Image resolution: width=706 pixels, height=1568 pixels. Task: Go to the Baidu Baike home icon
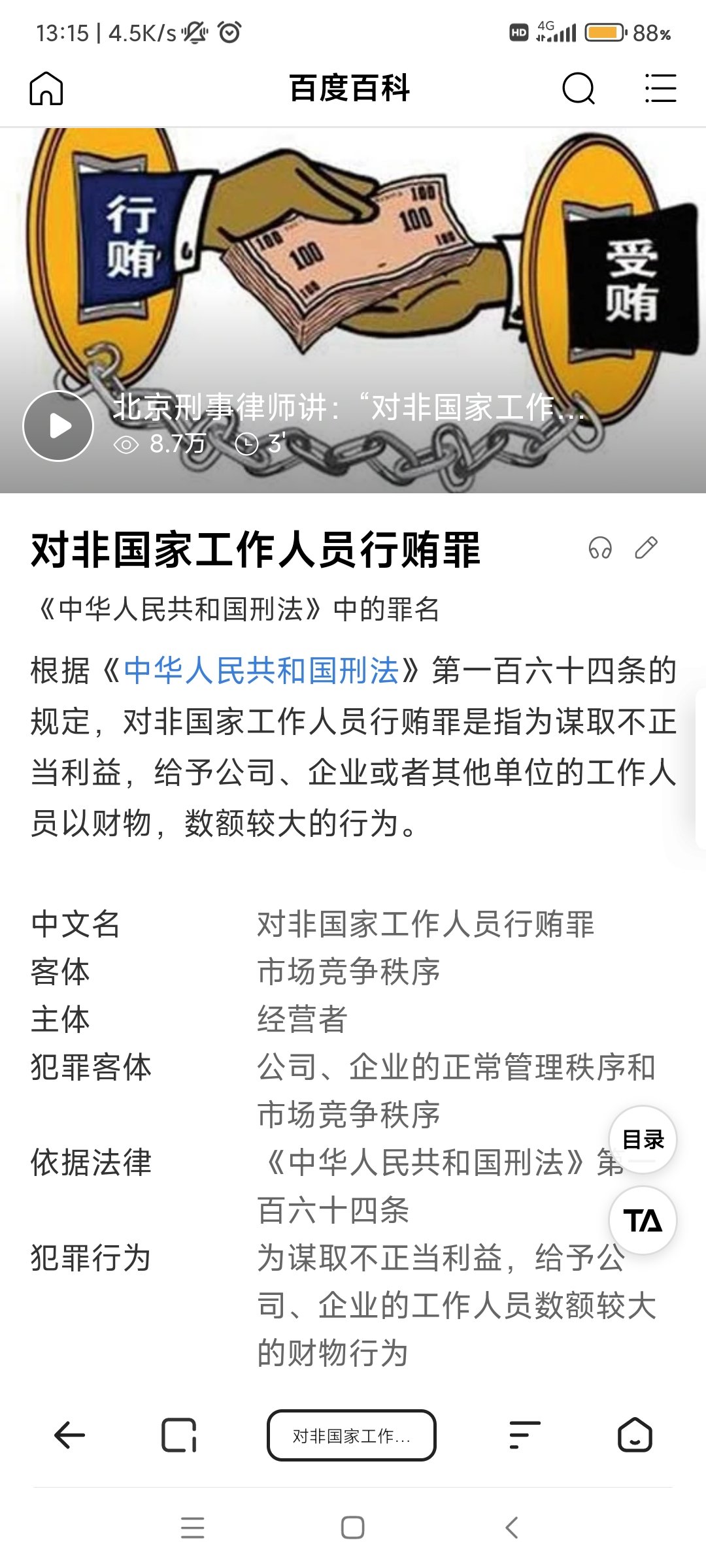[x=46, y=88]
